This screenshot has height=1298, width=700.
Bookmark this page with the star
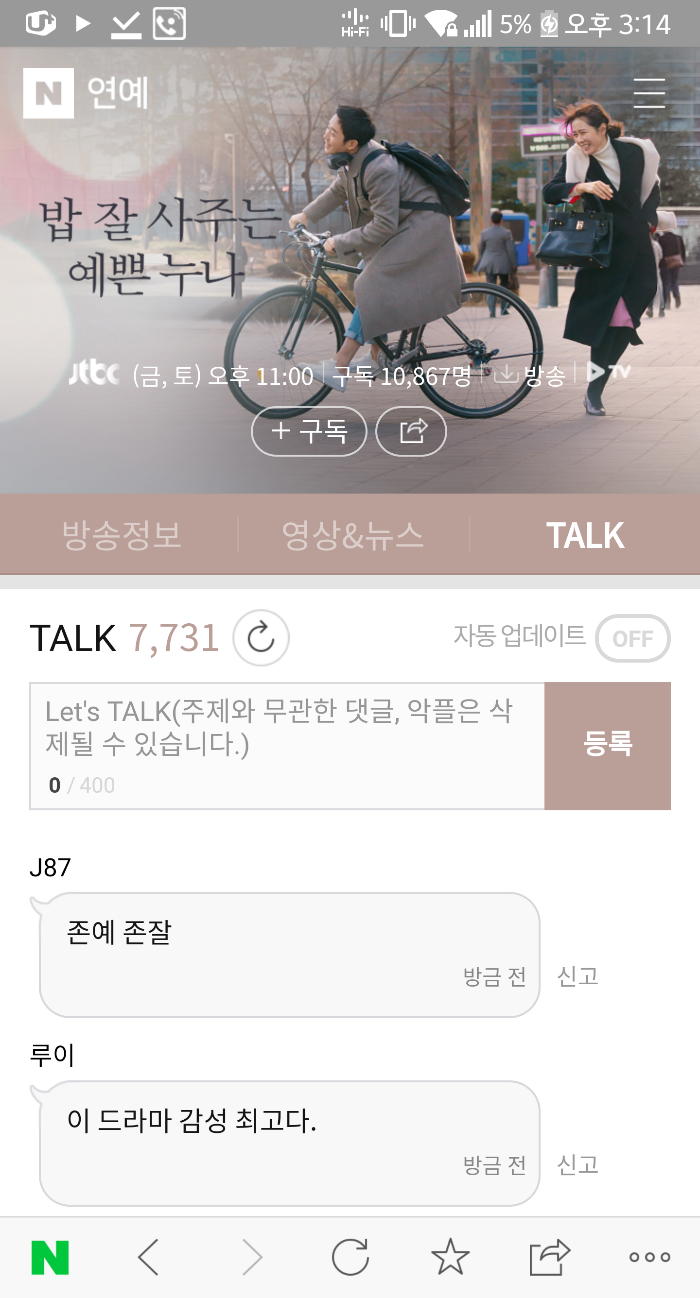pyautogui.click(x=450, y=1257)
